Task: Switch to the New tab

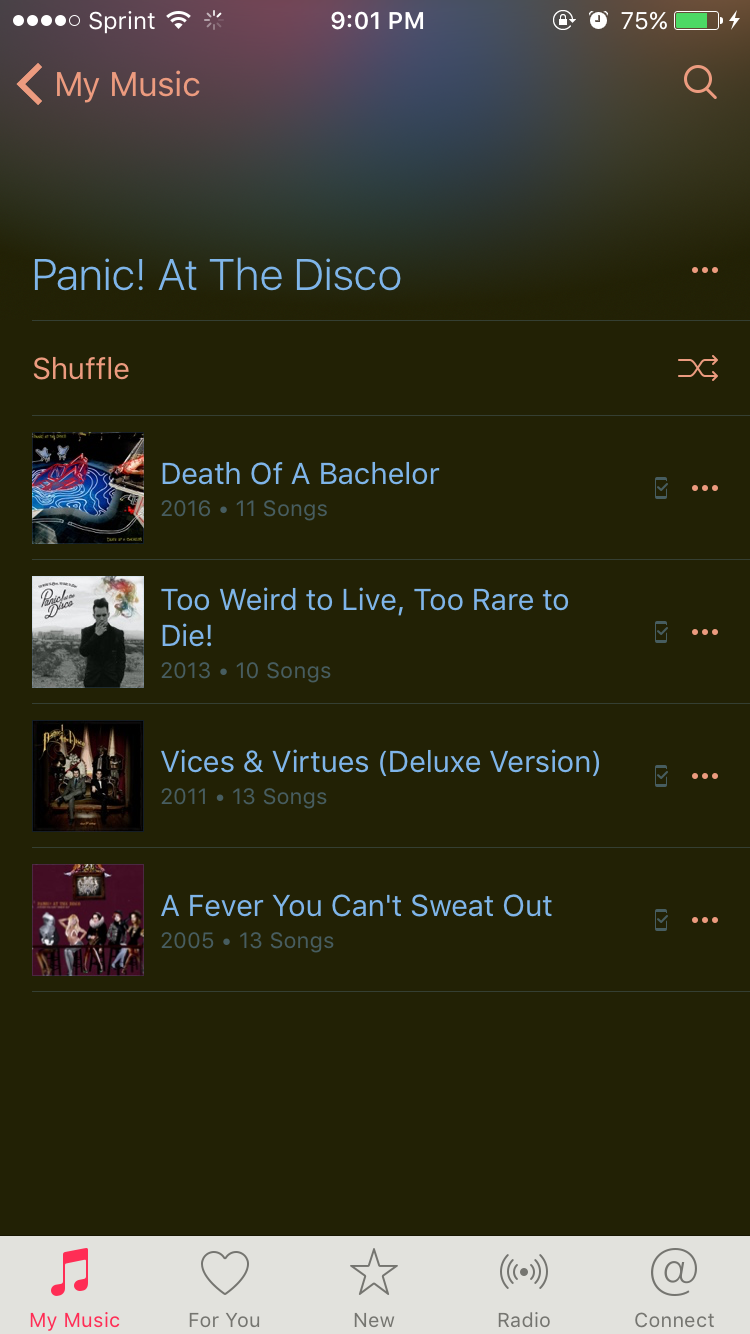Action: click(374, 1287)
